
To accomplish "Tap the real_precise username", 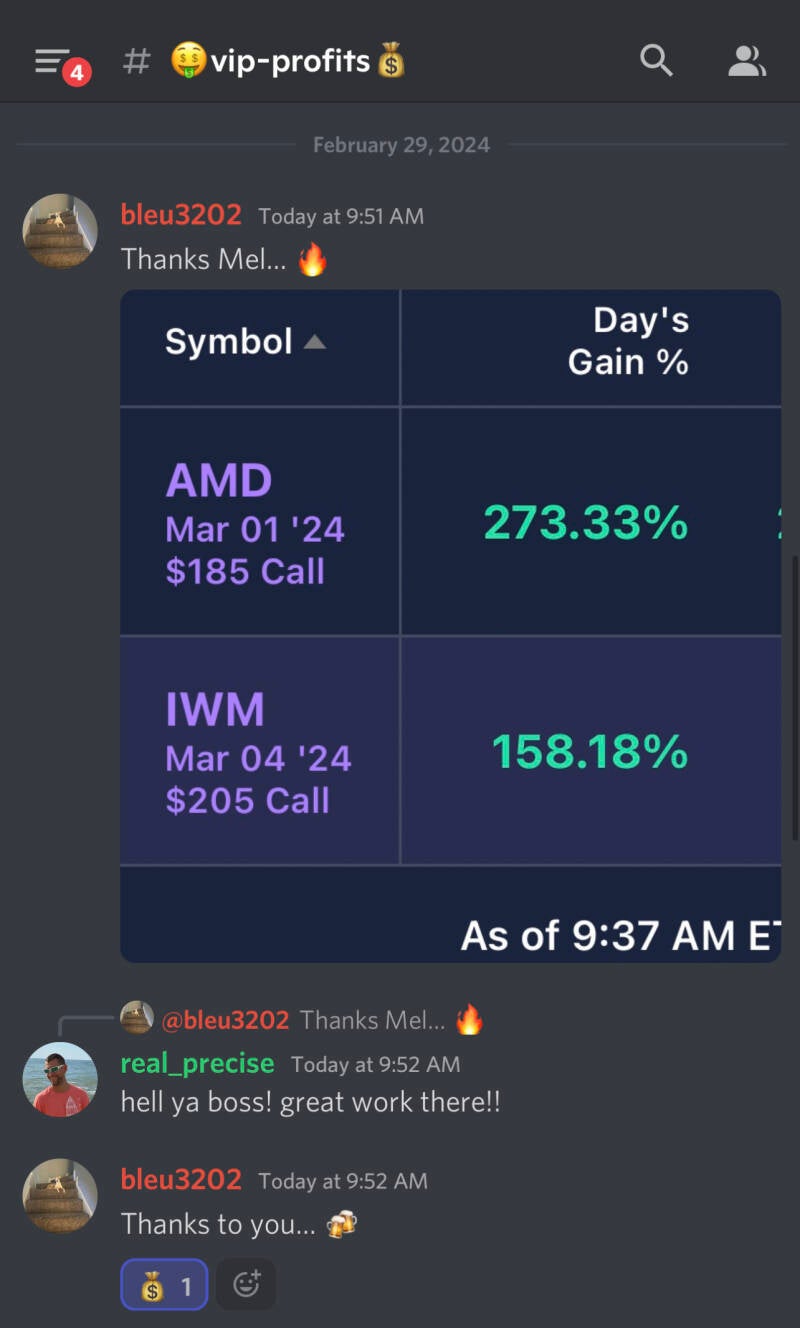I will (x=197, y=1063).
